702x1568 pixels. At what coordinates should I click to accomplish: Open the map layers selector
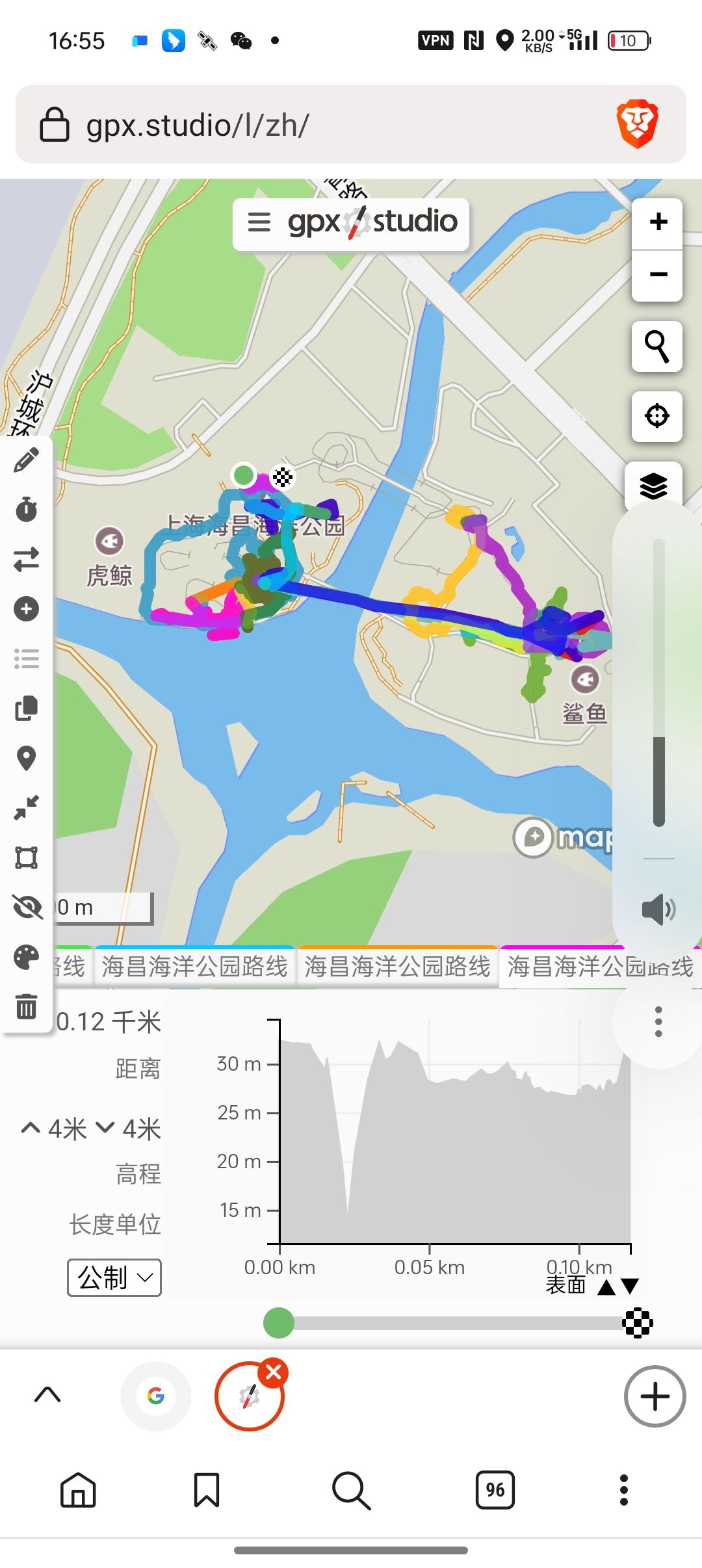click(654, 486)
